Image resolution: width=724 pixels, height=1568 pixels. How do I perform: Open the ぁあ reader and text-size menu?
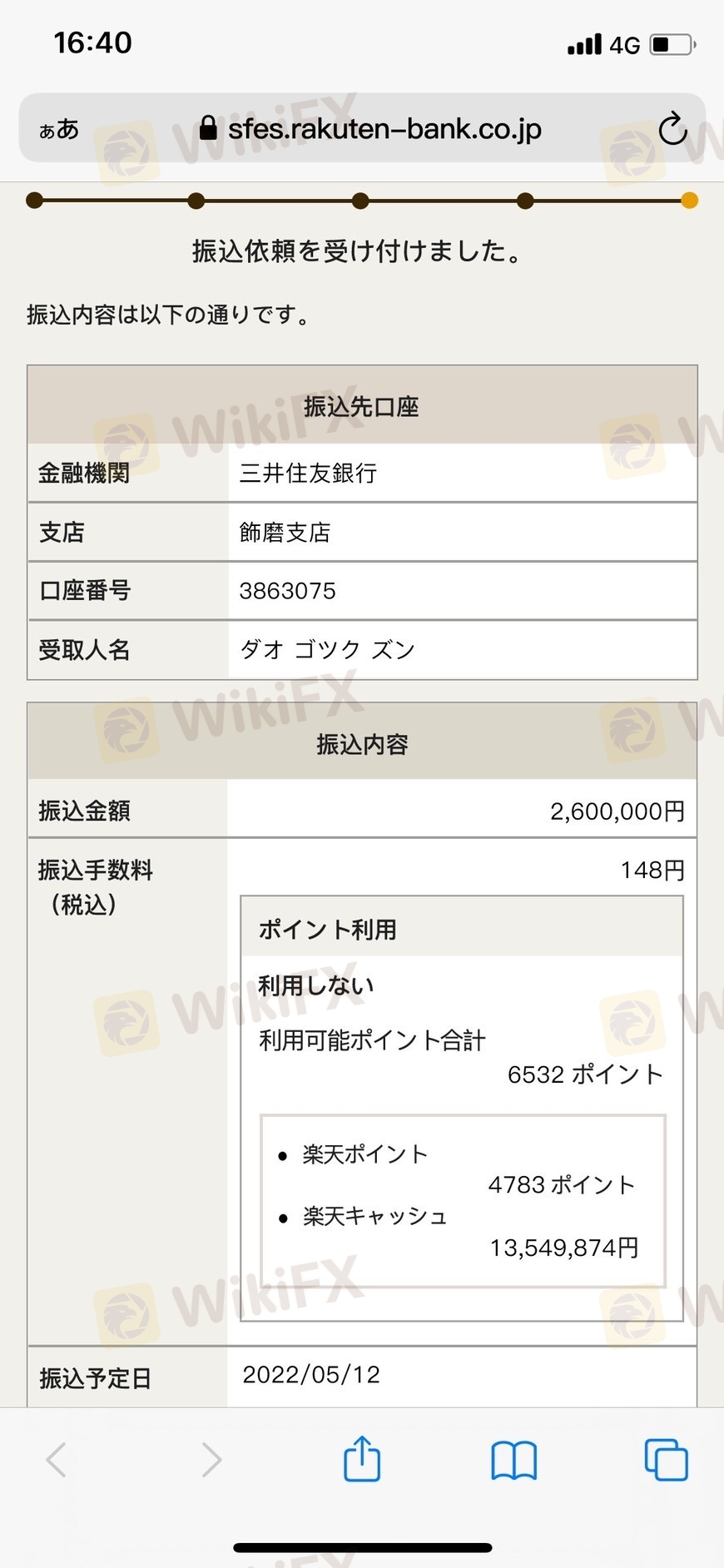coord(59,130)
